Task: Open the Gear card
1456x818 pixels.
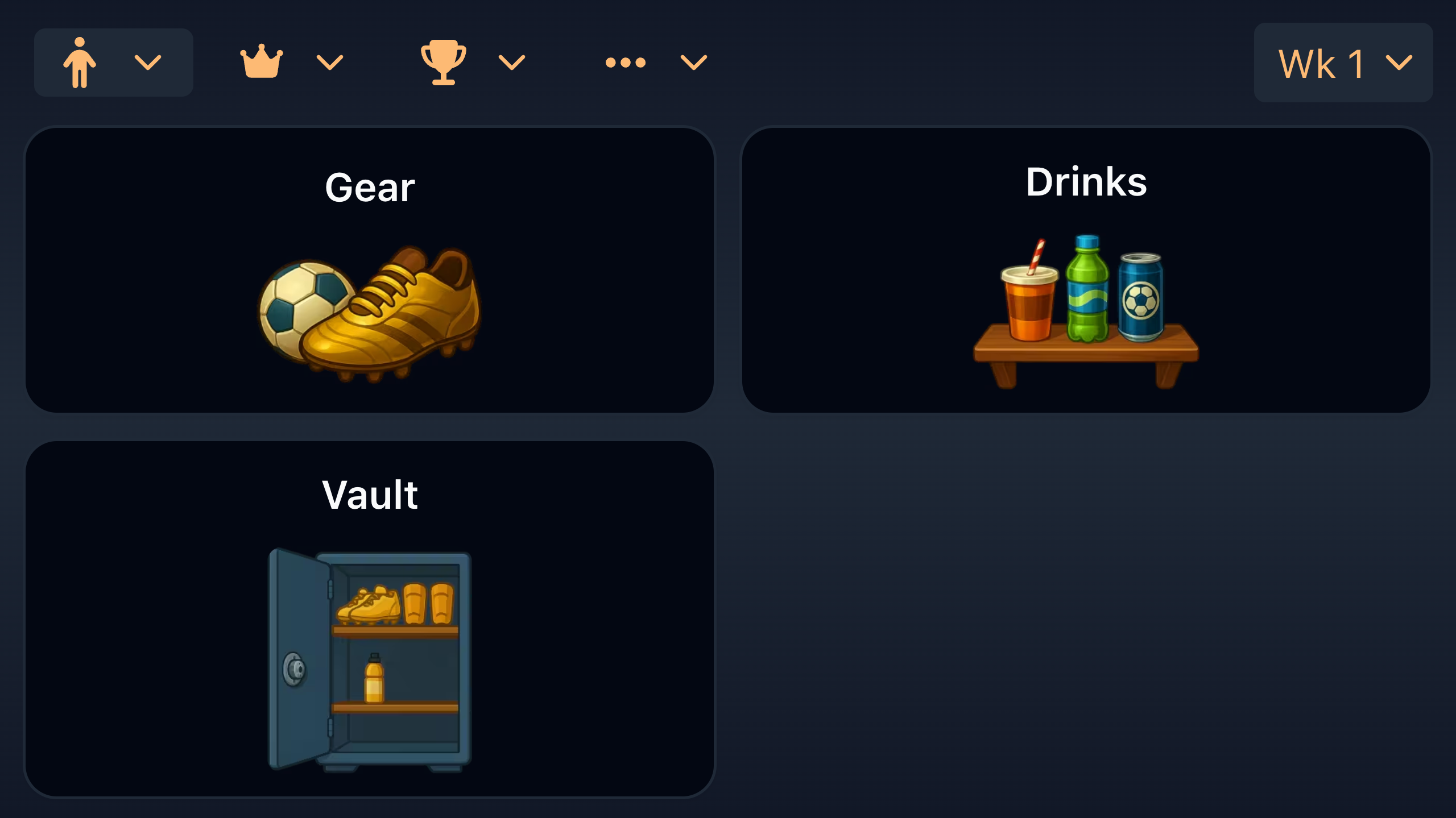Action: click(x=370, y=270)
